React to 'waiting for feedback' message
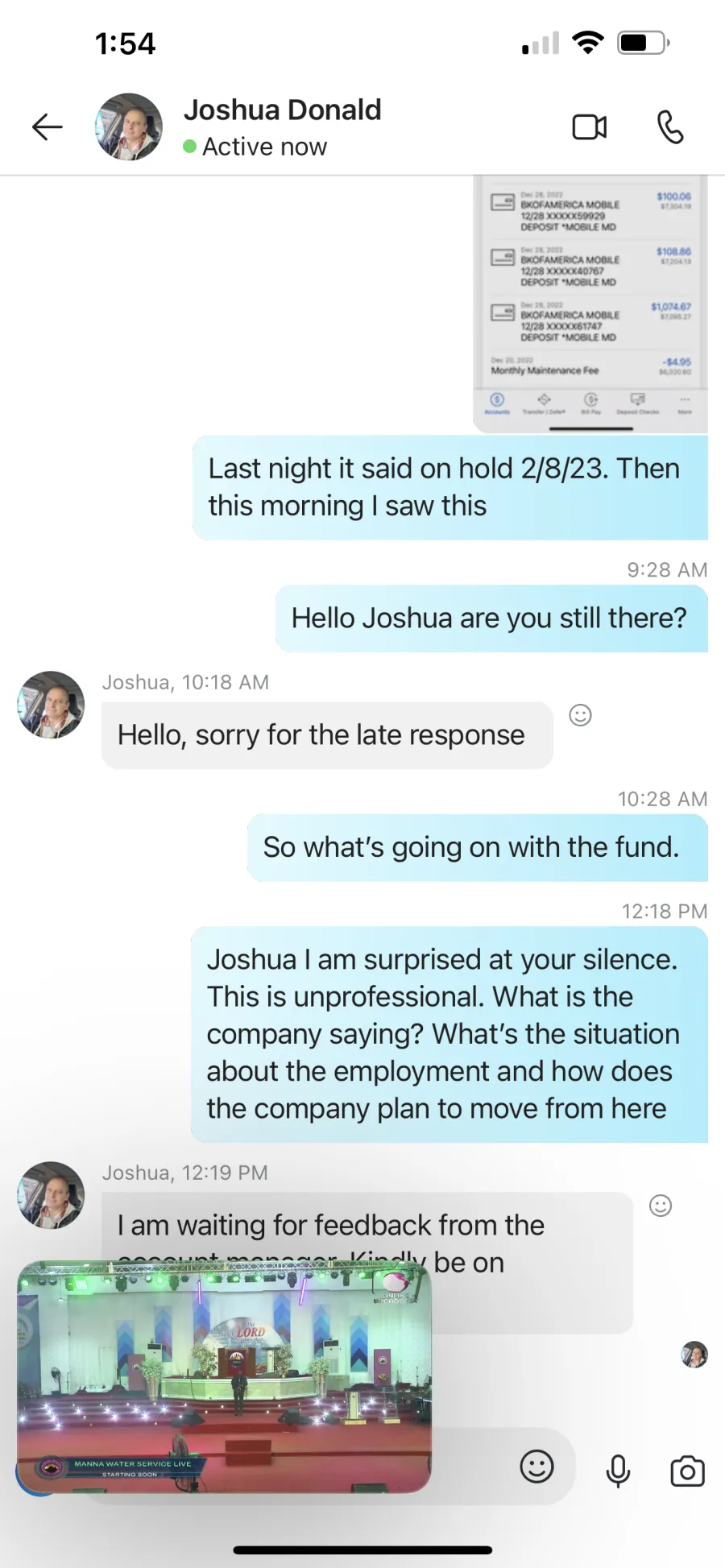This screenshot has width=725, height=1568. point(661,1206)
